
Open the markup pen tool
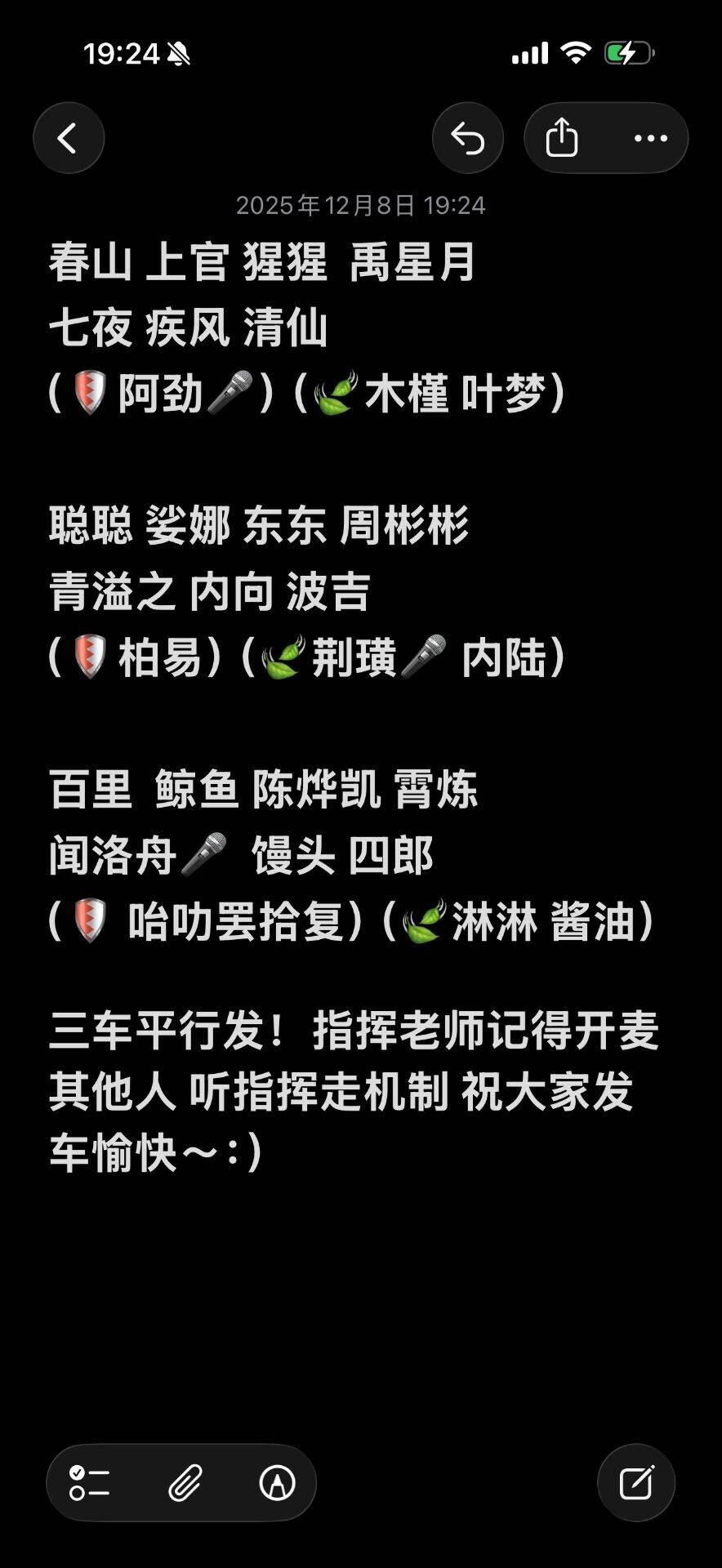coord(277,1482)
